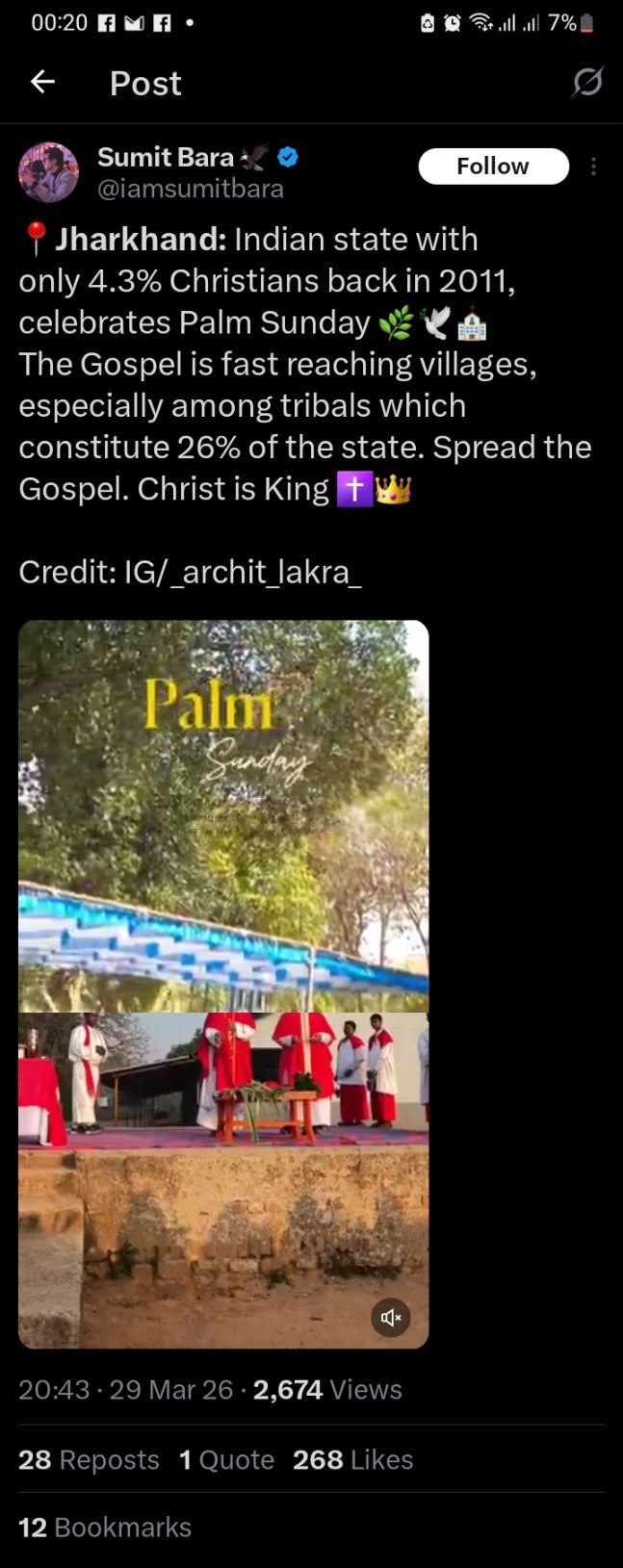623x1568 pixels.
Task: Follow Sumit Bara
Action: 493,167
